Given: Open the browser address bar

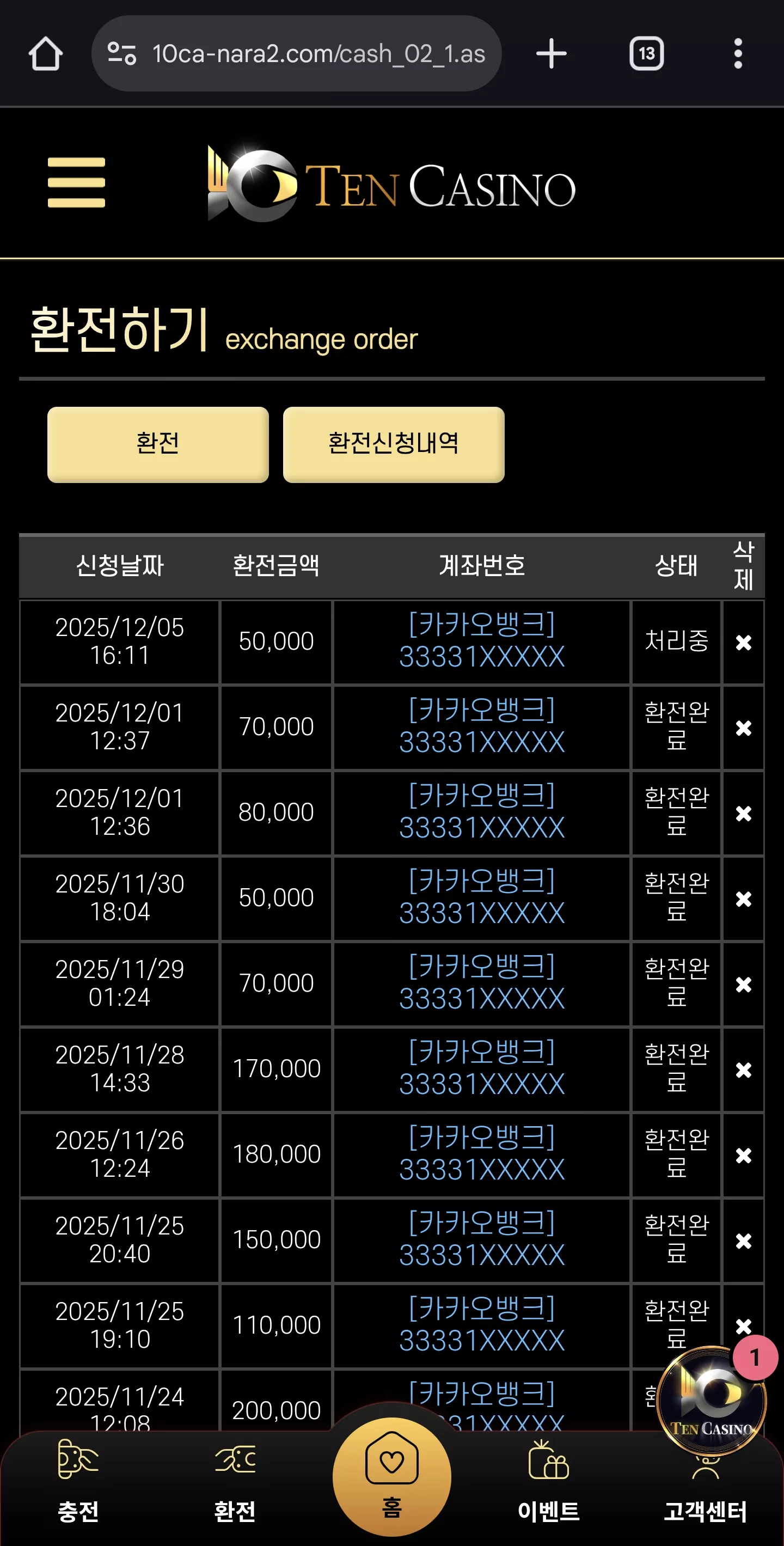Looking at the screenshot, I should point(296,54).
